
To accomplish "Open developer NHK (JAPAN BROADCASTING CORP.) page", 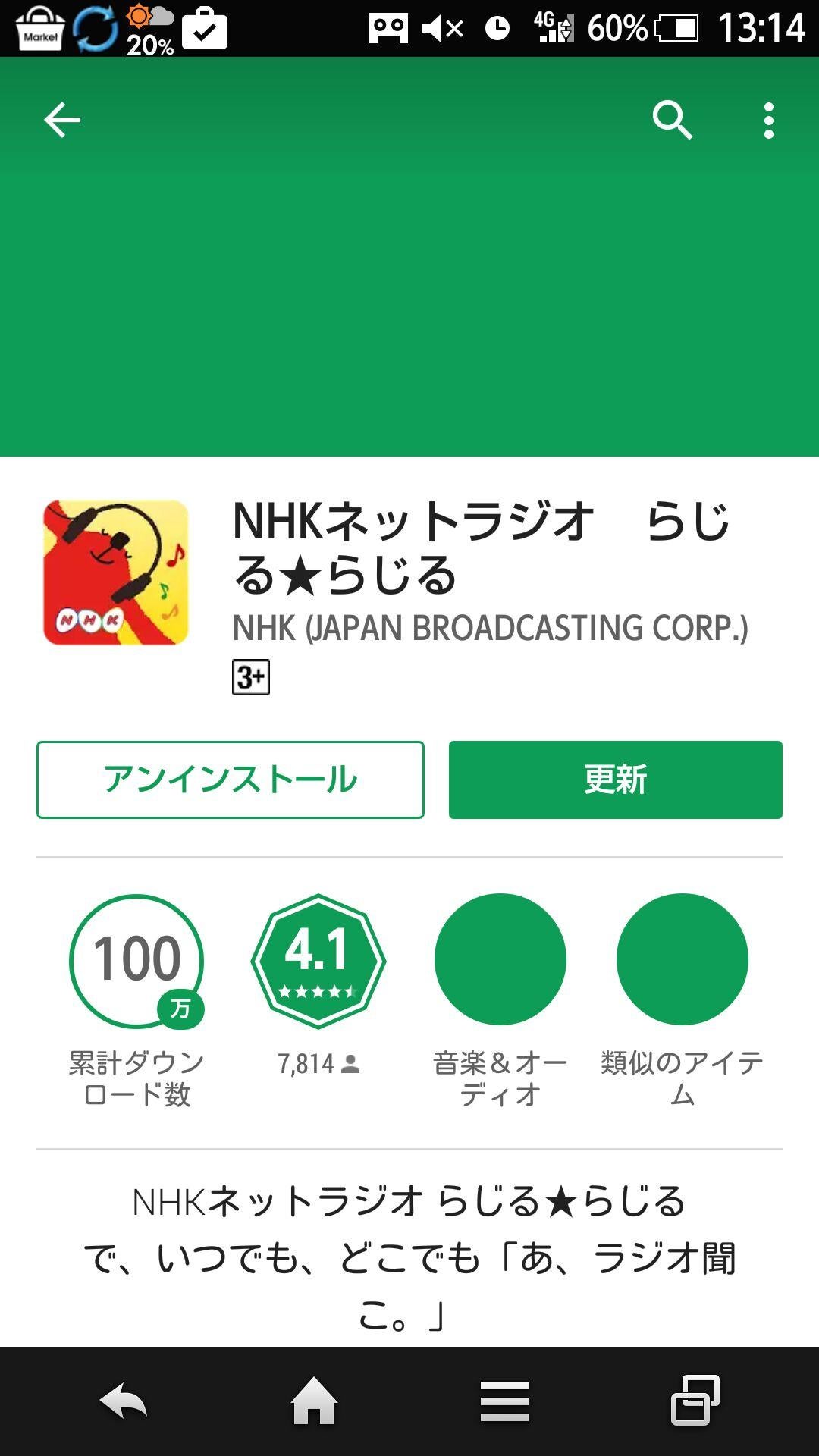I will coord(490,628).
